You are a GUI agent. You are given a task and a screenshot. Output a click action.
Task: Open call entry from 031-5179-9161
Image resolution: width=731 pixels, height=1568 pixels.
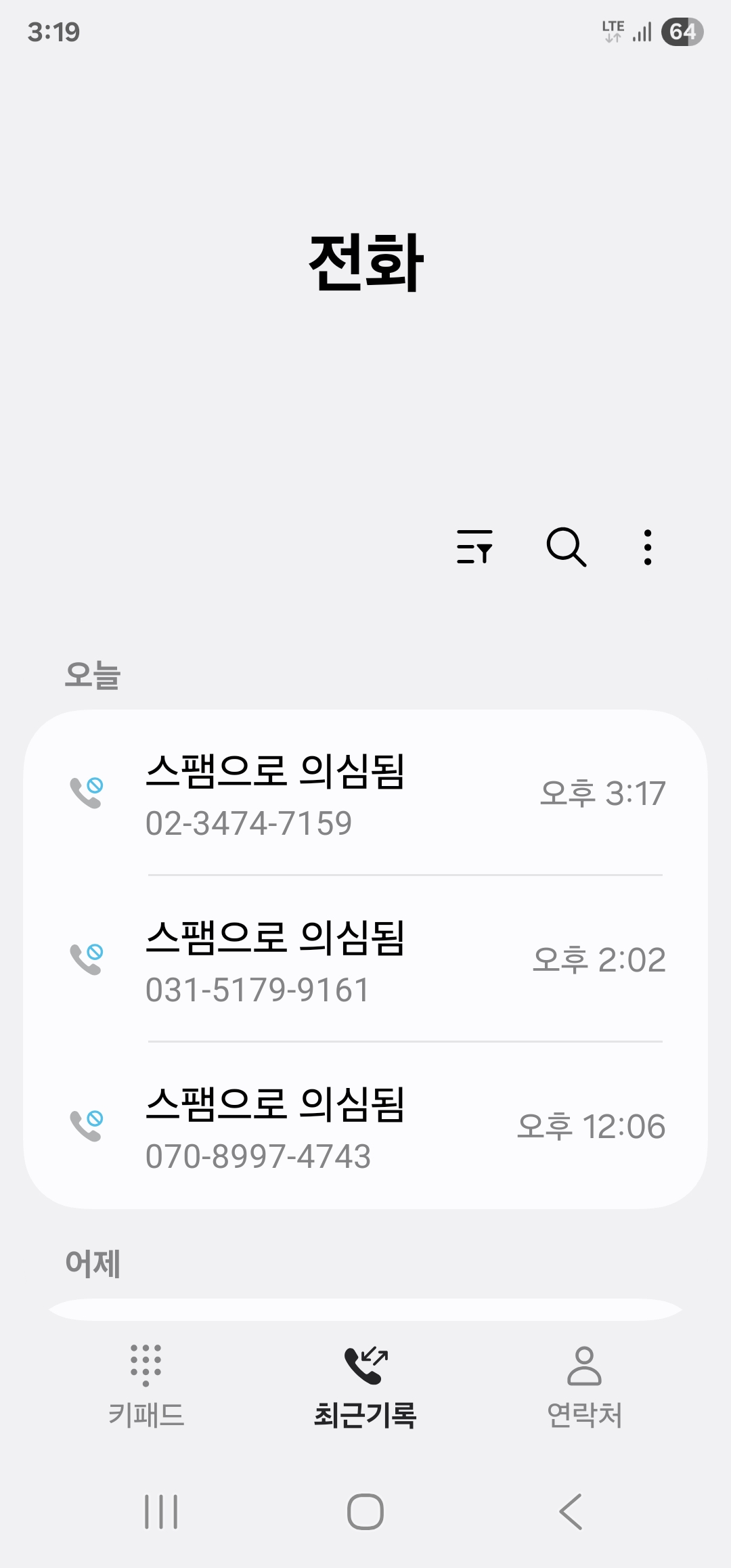pos(365,960)
